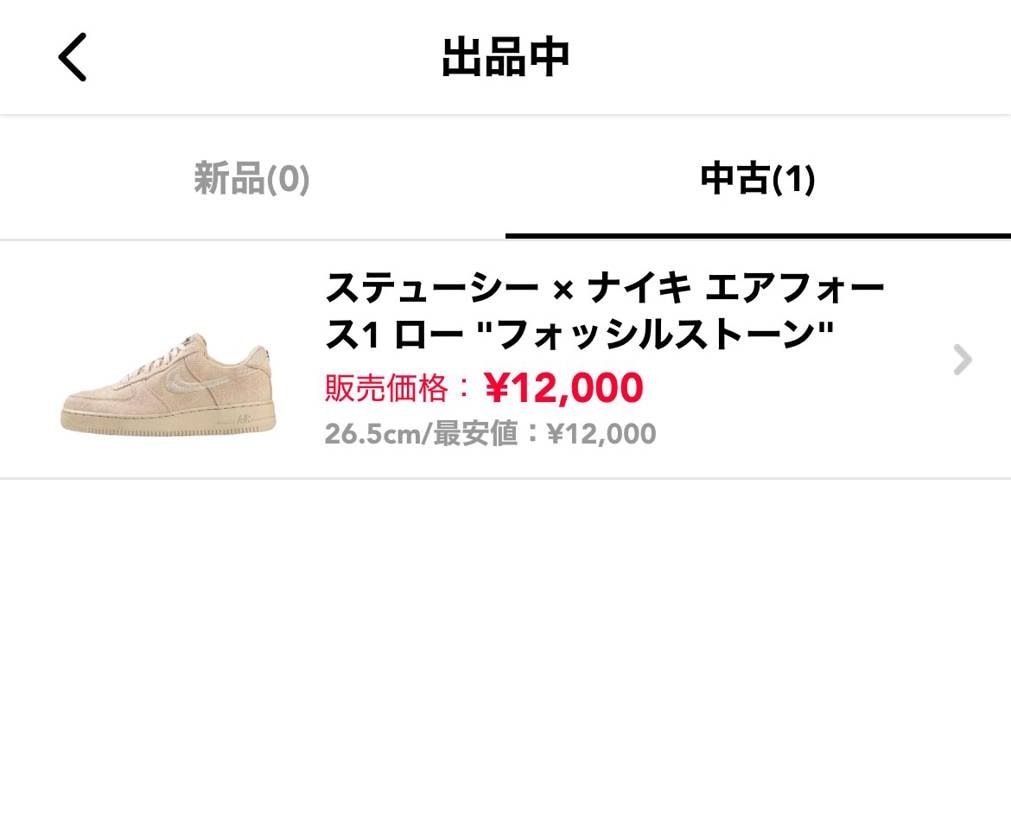Go back from the 出品中 screen
1011x830 pixels.
73,57
